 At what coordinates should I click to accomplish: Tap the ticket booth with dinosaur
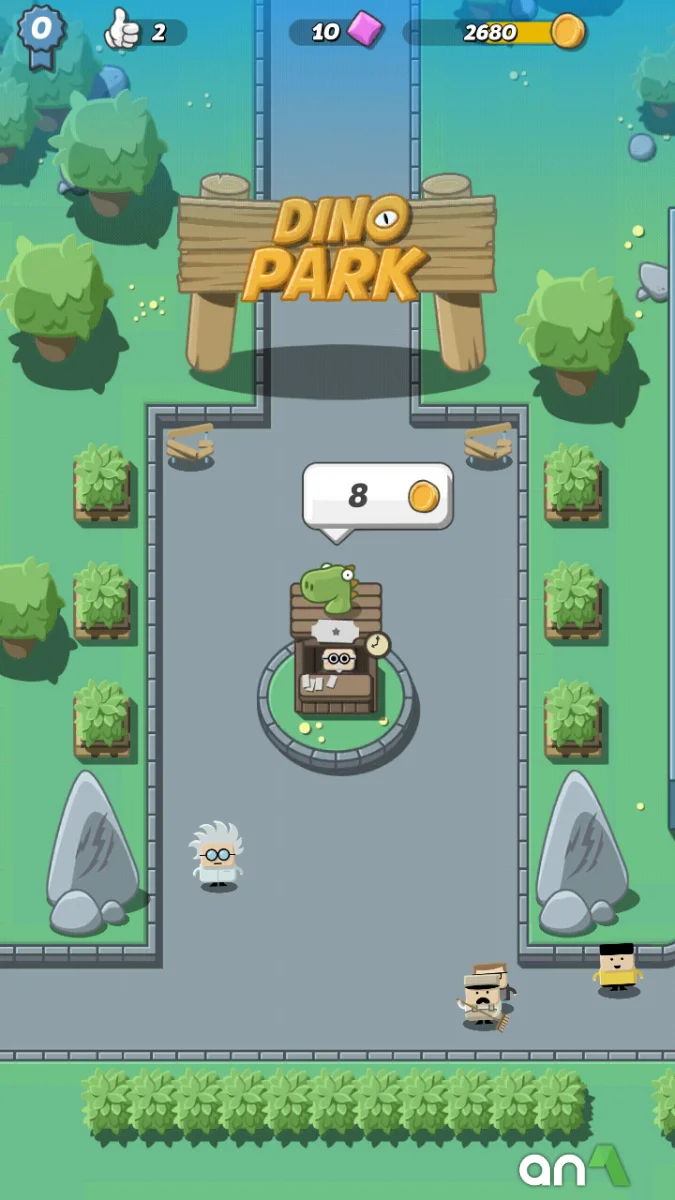click(337, 650)
